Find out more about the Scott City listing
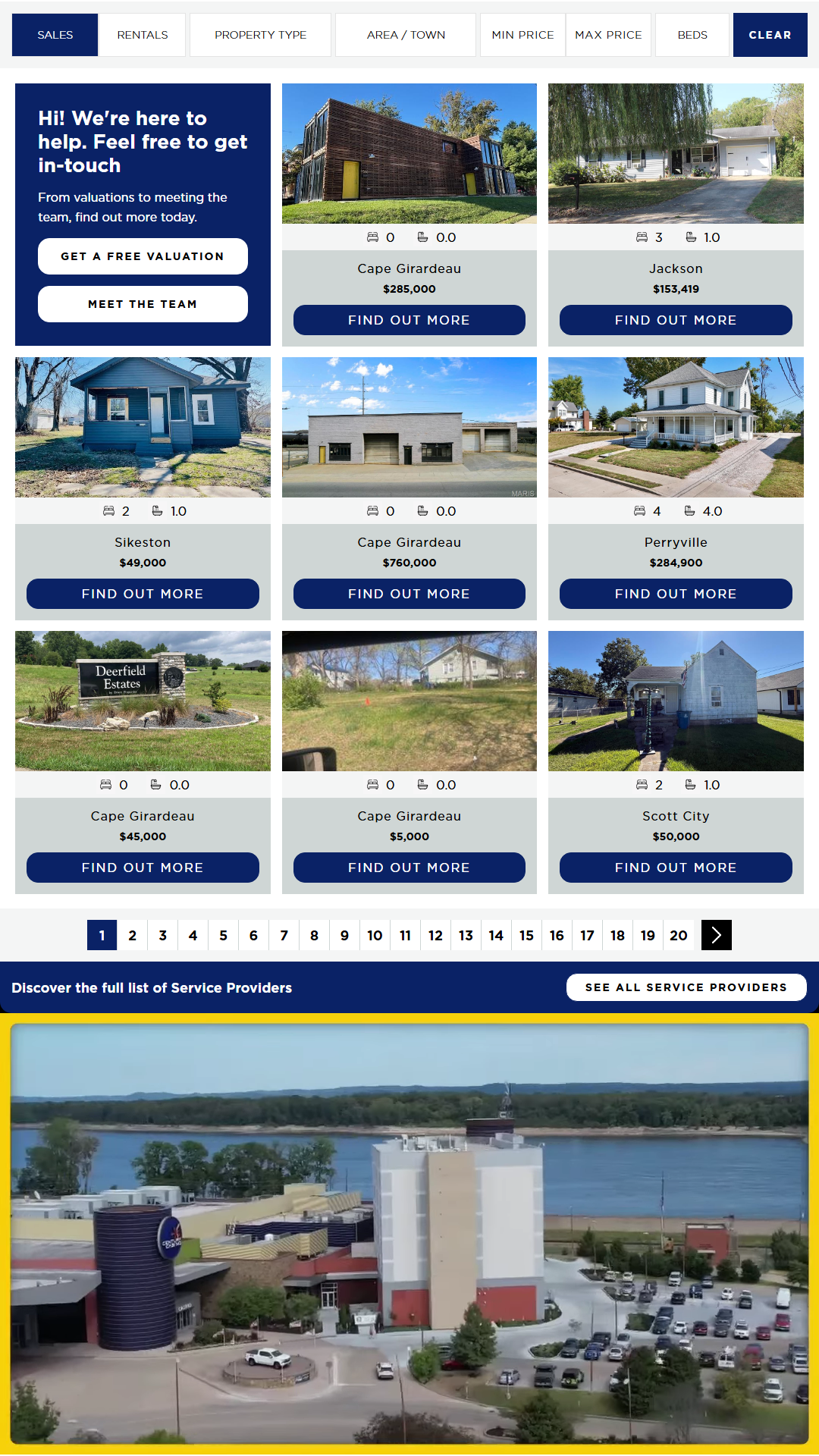The image size is (819, 1456). pos(676,868)
